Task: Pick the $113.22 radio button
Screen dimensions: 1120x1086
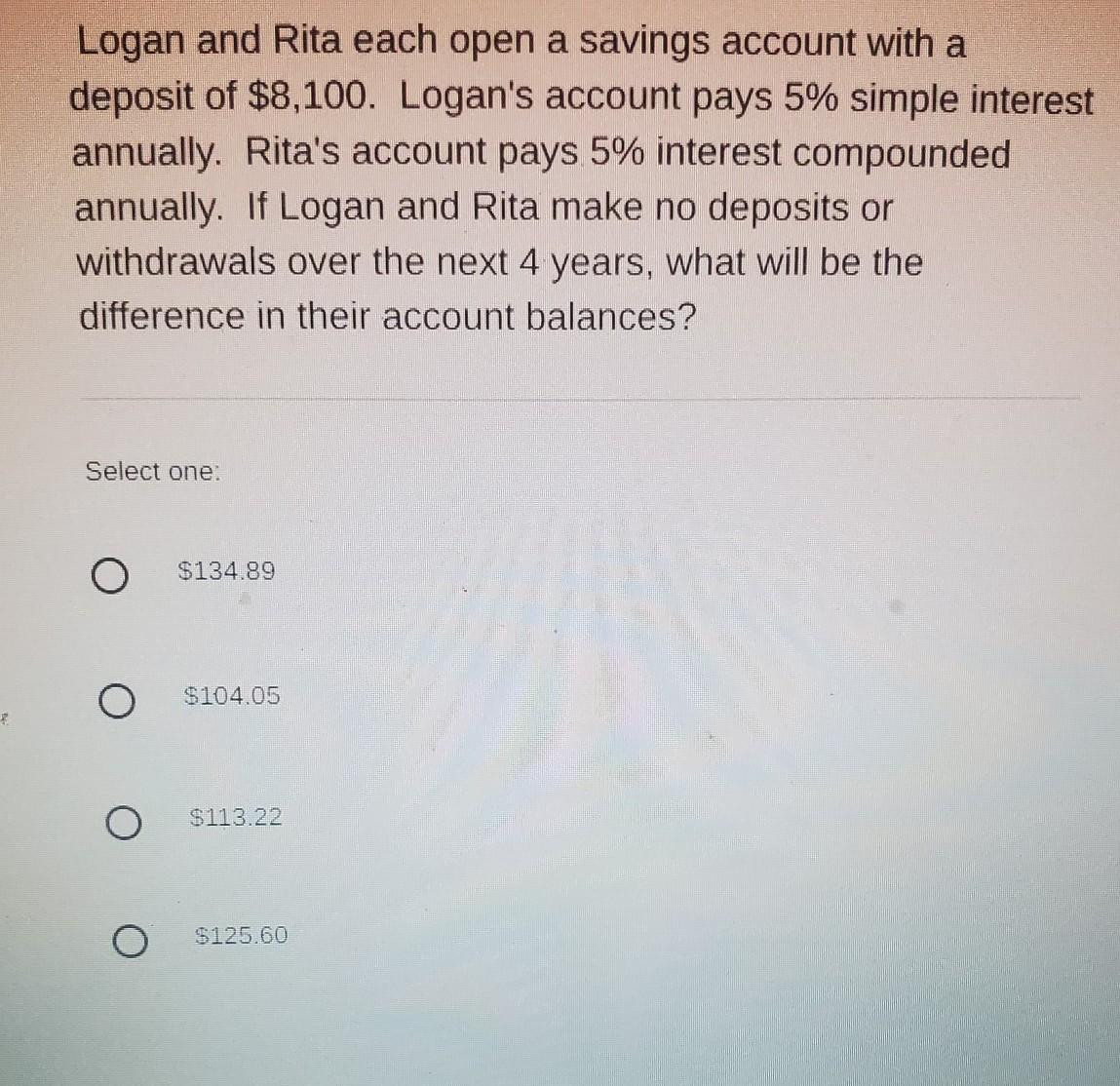Action: (x=123, y=823)
